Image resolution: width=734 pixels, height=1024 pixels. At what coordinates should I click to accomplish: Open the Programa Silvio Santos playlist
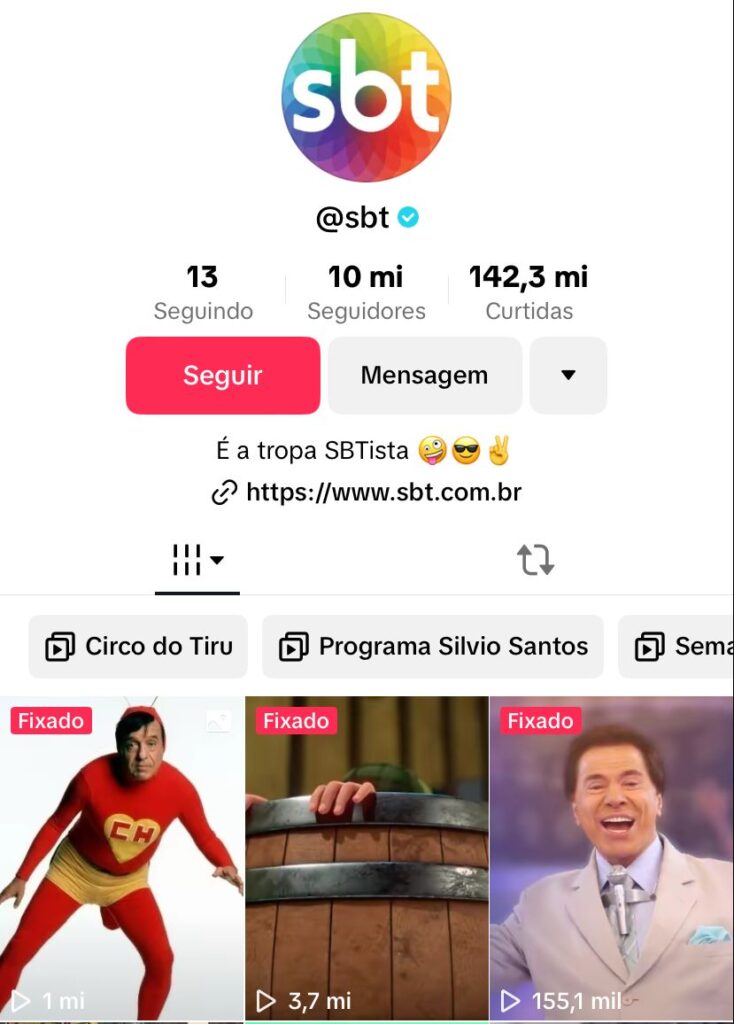[x=433, y=646]
